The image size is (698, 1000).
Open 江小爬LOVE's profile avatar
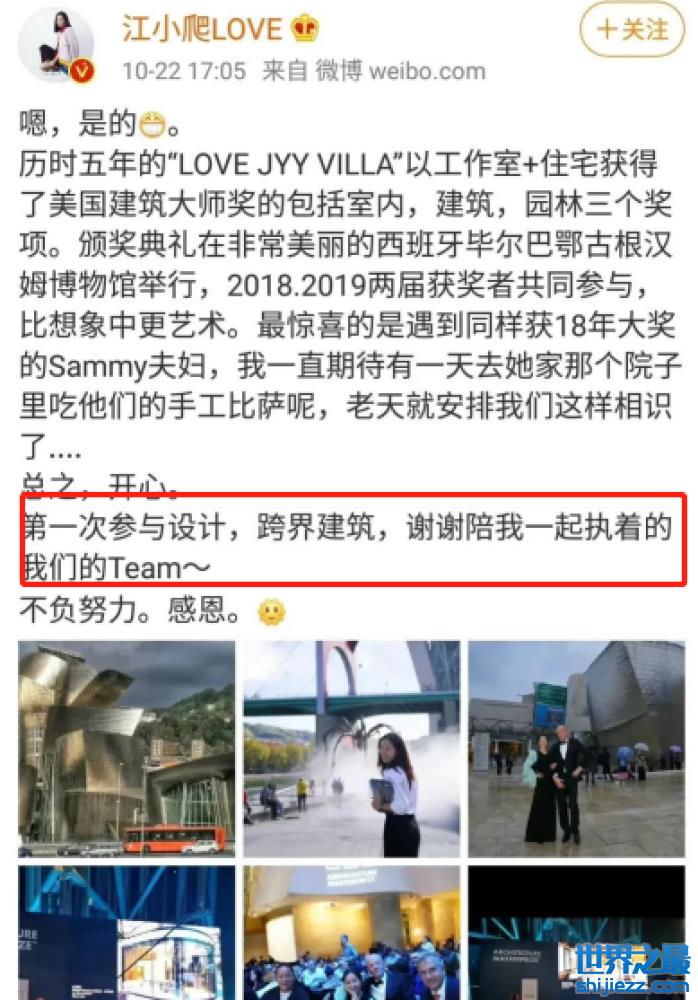pos(56,44)
